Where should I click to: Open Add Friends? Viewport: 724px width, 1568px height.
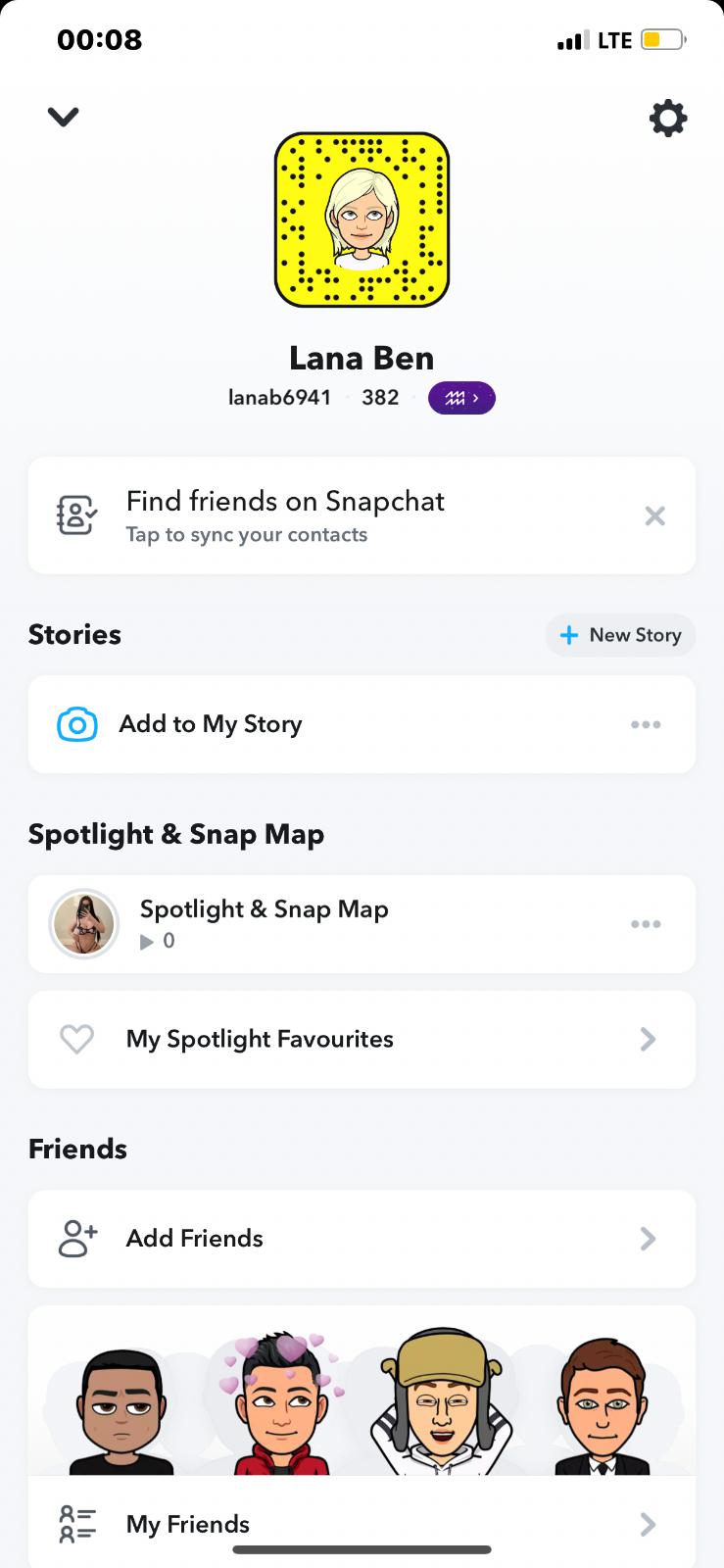[362, 1239]
